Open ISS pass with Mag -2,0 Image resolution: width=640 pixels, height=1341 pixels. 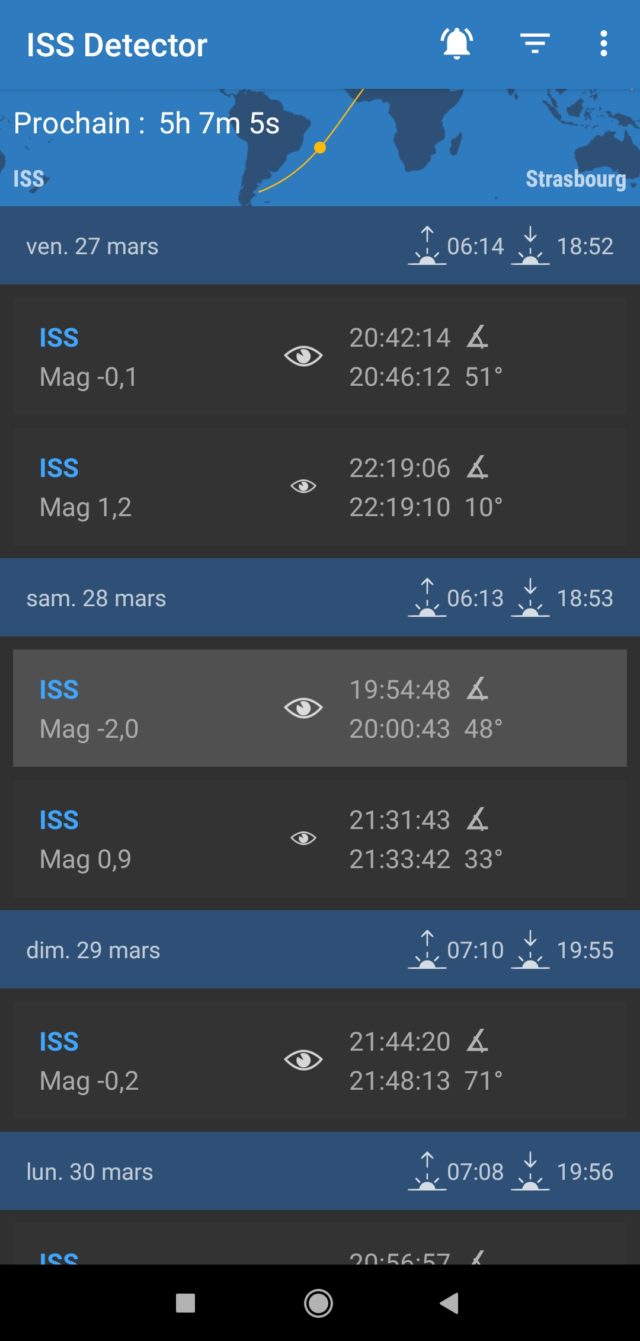click(320, 709)
